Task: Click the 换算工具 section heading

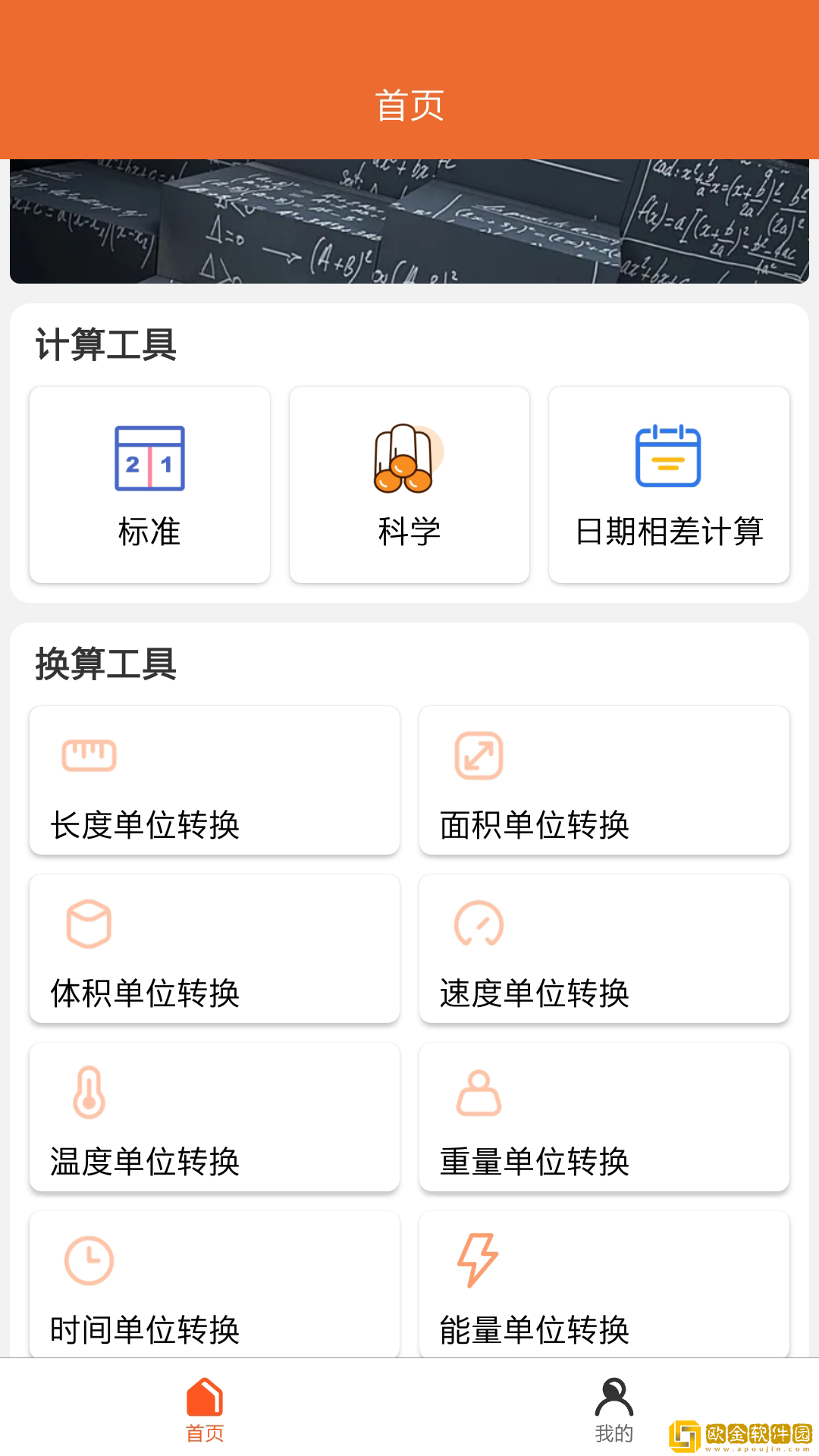Action: pos(105,664)
